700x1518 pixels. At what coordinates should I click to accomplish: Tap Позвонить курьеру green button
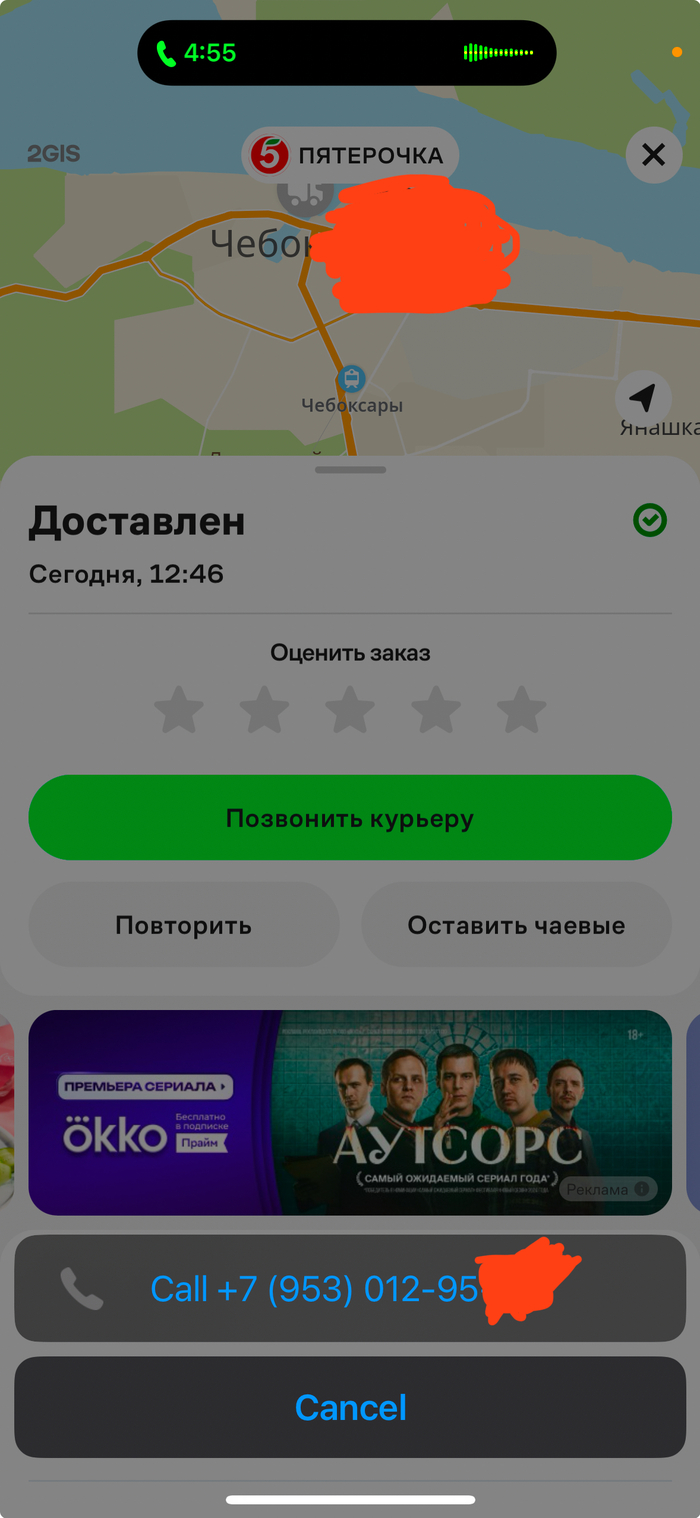point(350,819)
